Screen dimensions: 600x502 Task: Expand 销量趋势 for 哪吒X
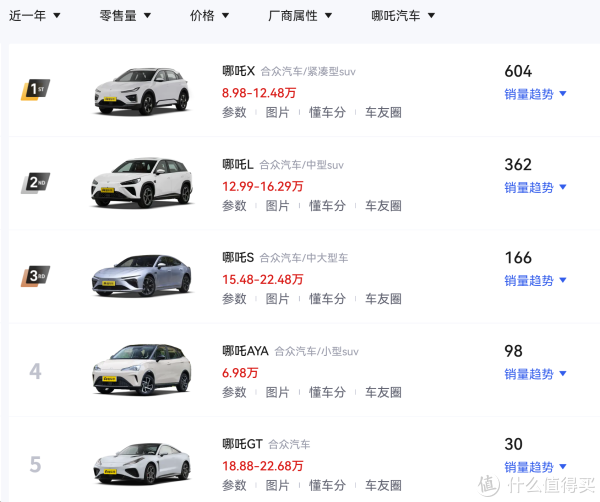tap(535, 94)
